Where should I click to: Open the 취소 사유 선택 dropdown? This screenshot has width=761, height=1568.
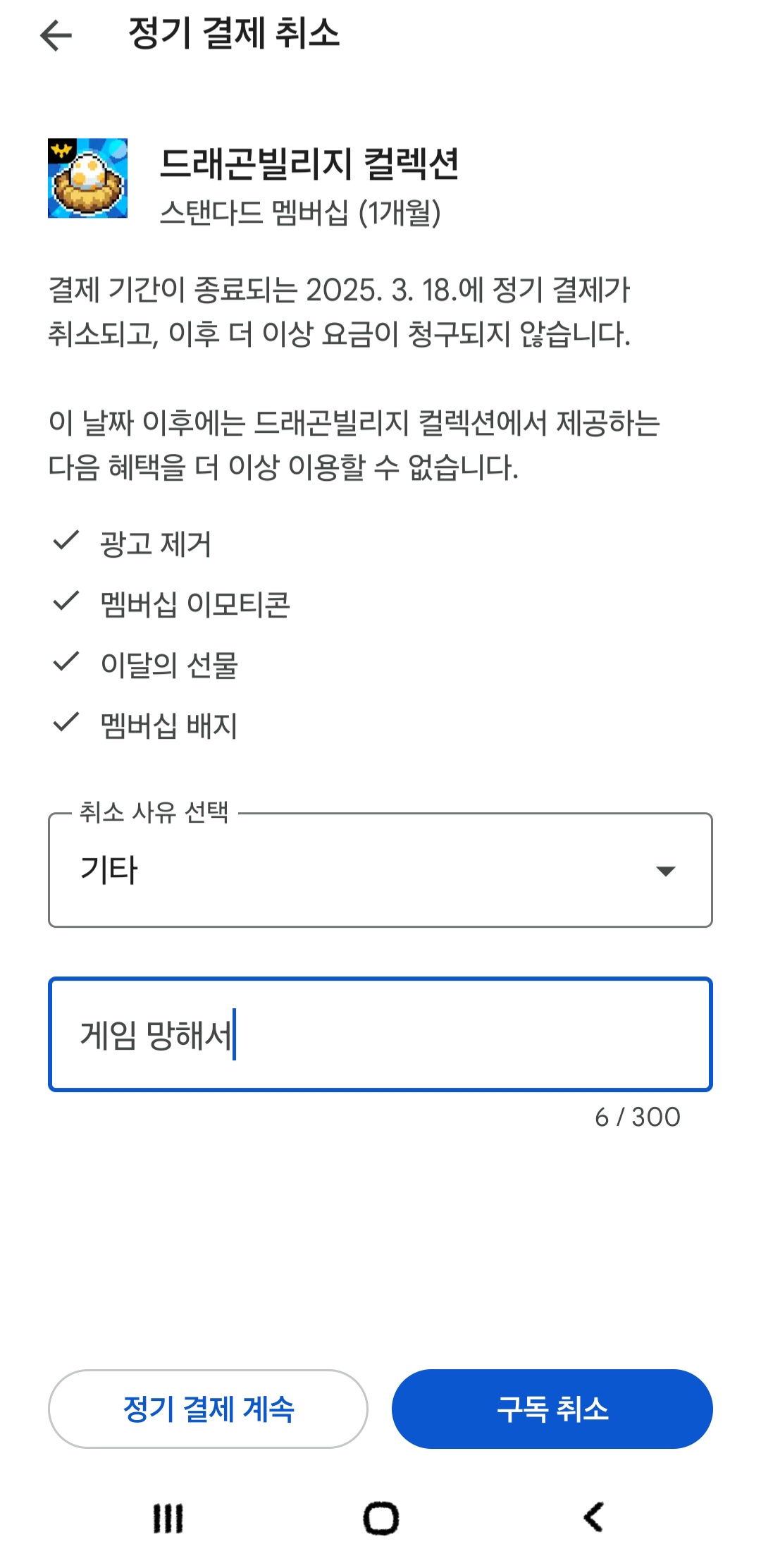click(380, 870)
